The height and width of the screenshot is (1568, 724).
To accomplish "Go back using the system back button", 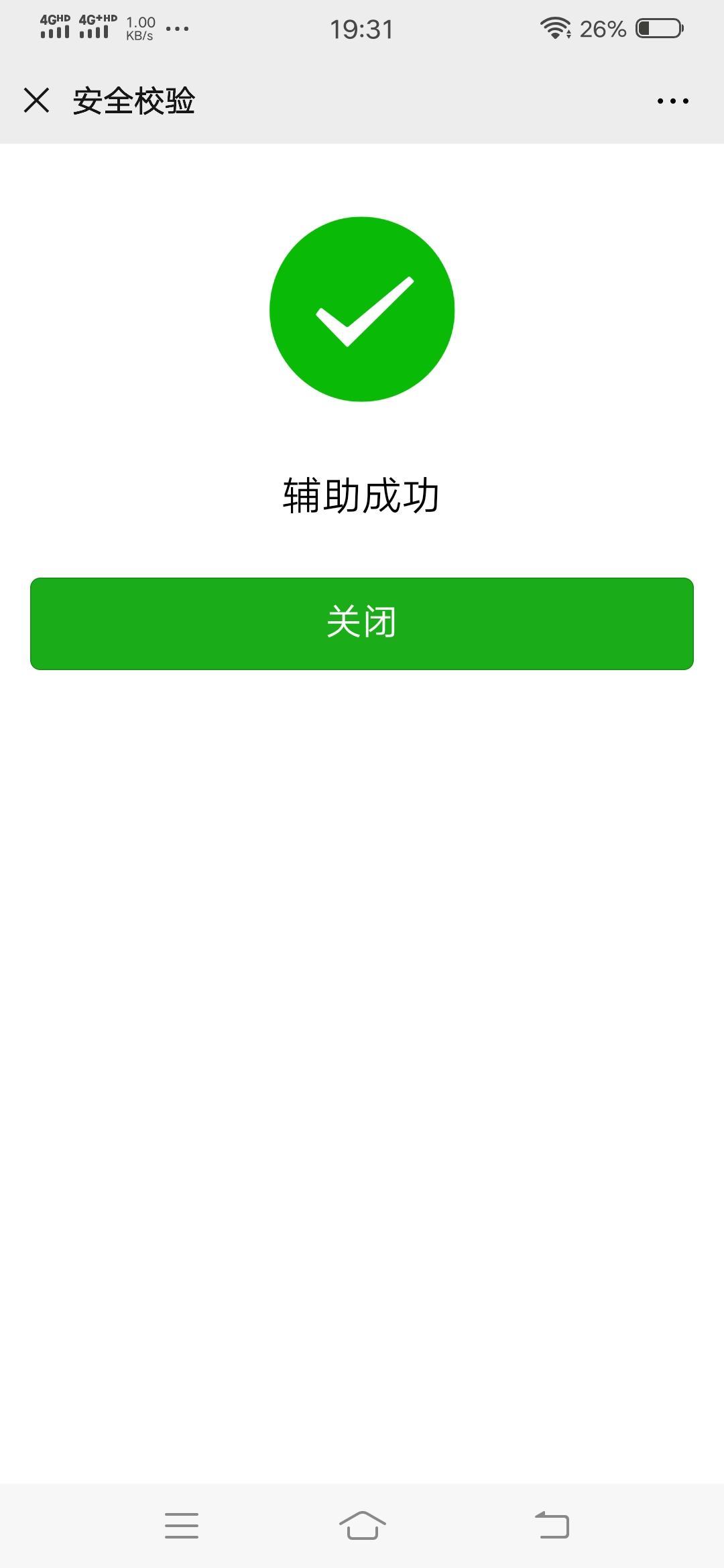I will pos(552,1525).
